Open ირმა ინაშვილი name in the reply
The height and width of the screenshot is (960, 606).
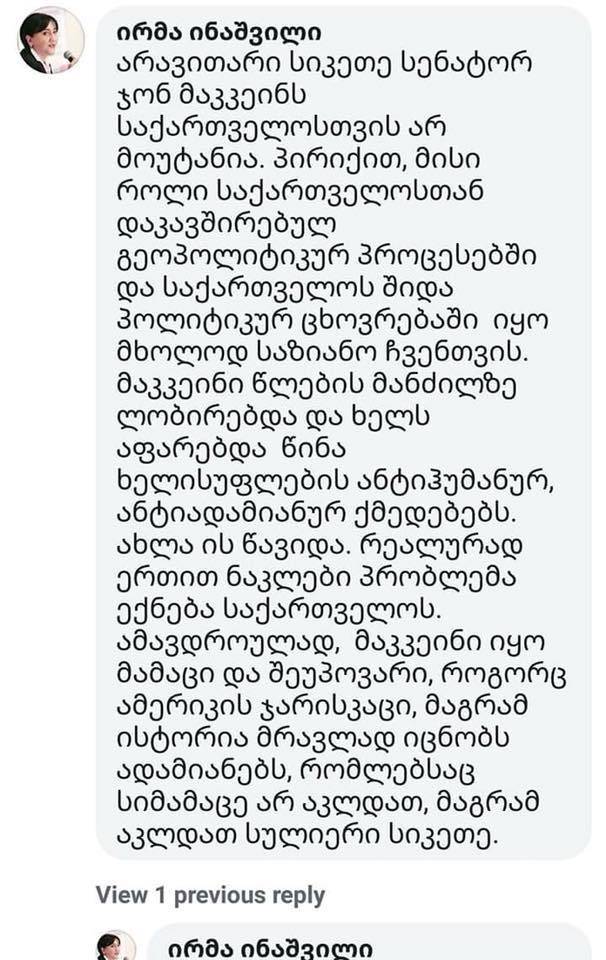click(260, 947)
